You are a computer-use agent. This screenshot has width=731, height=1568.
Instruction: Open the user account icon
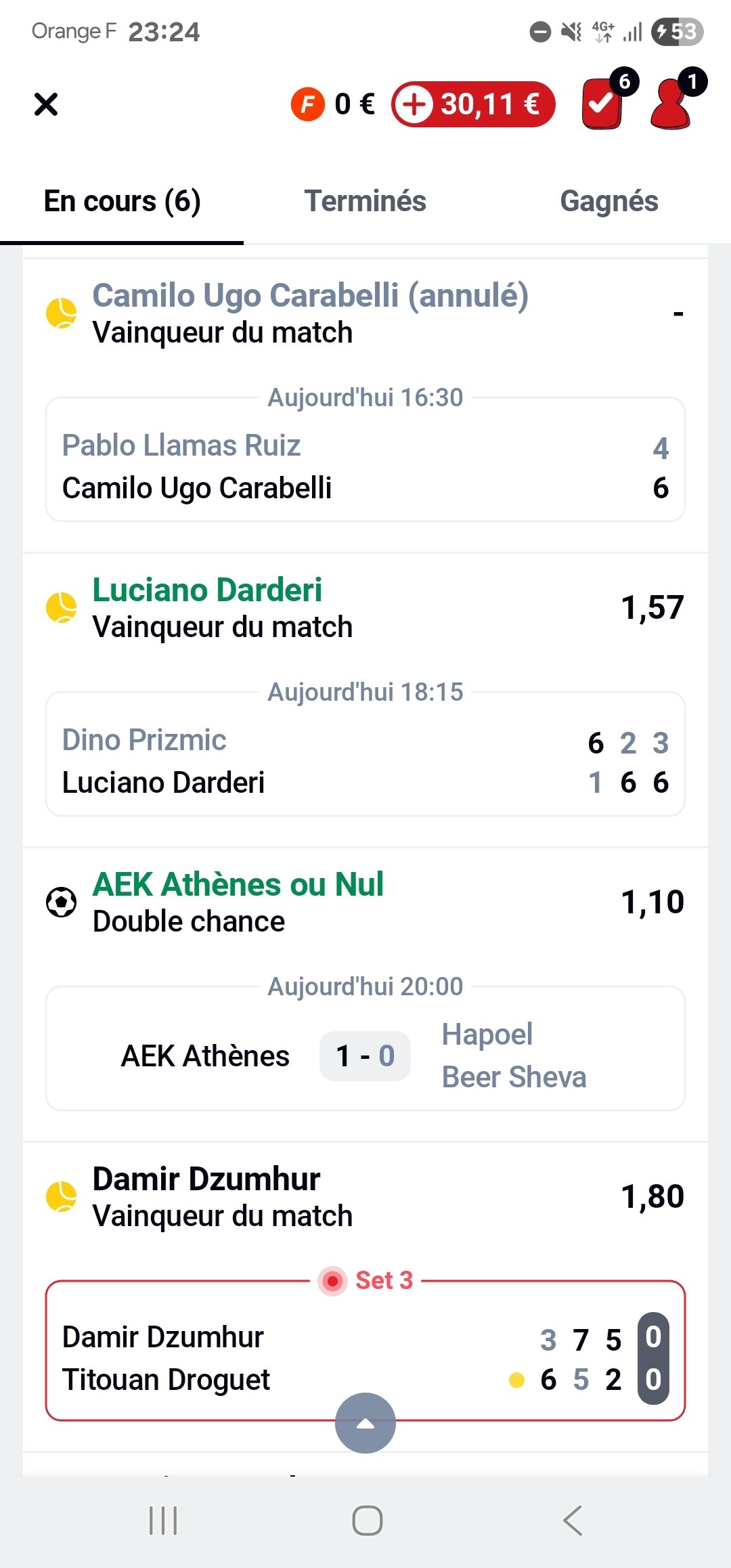point(671,104)
